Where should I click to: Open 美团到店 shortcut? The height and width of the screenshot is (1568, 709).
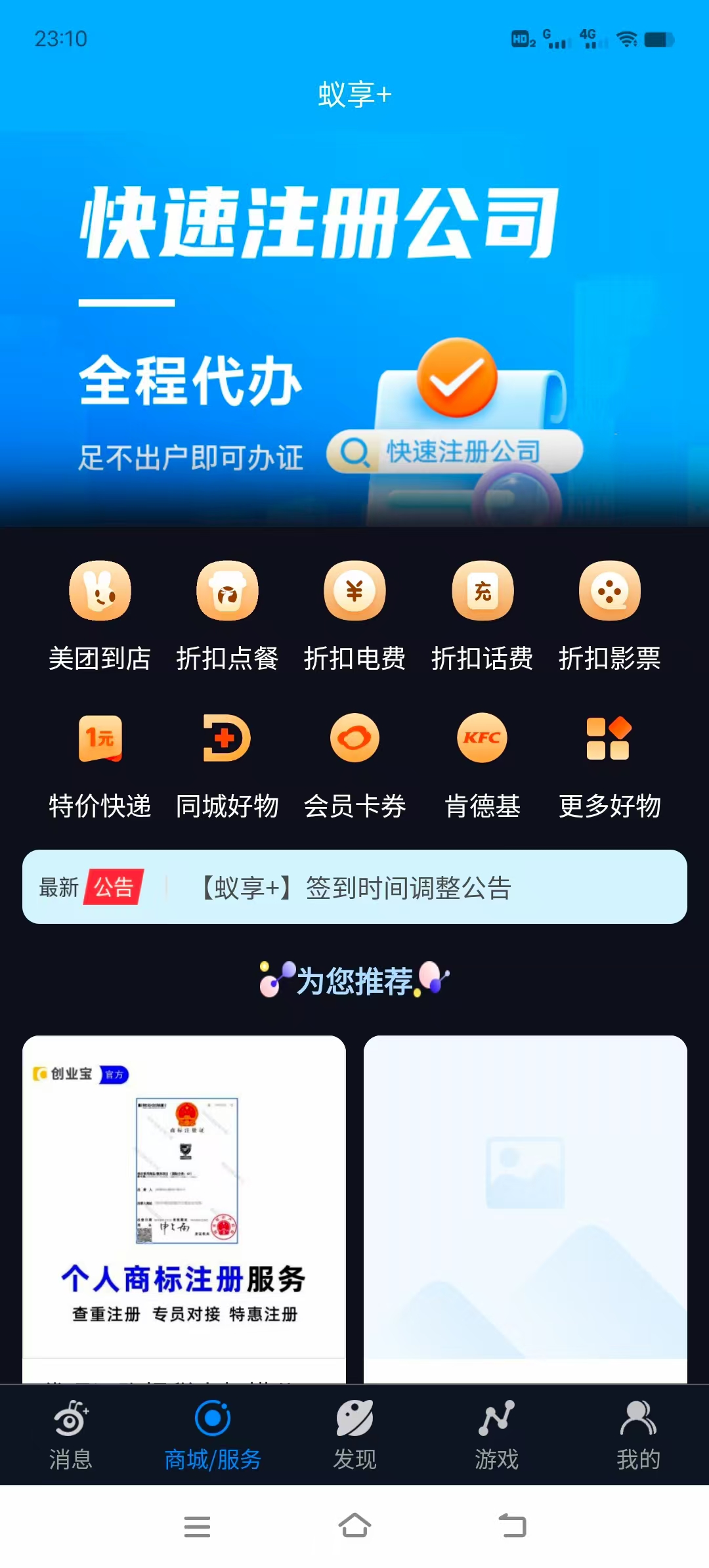pos(100,616)
